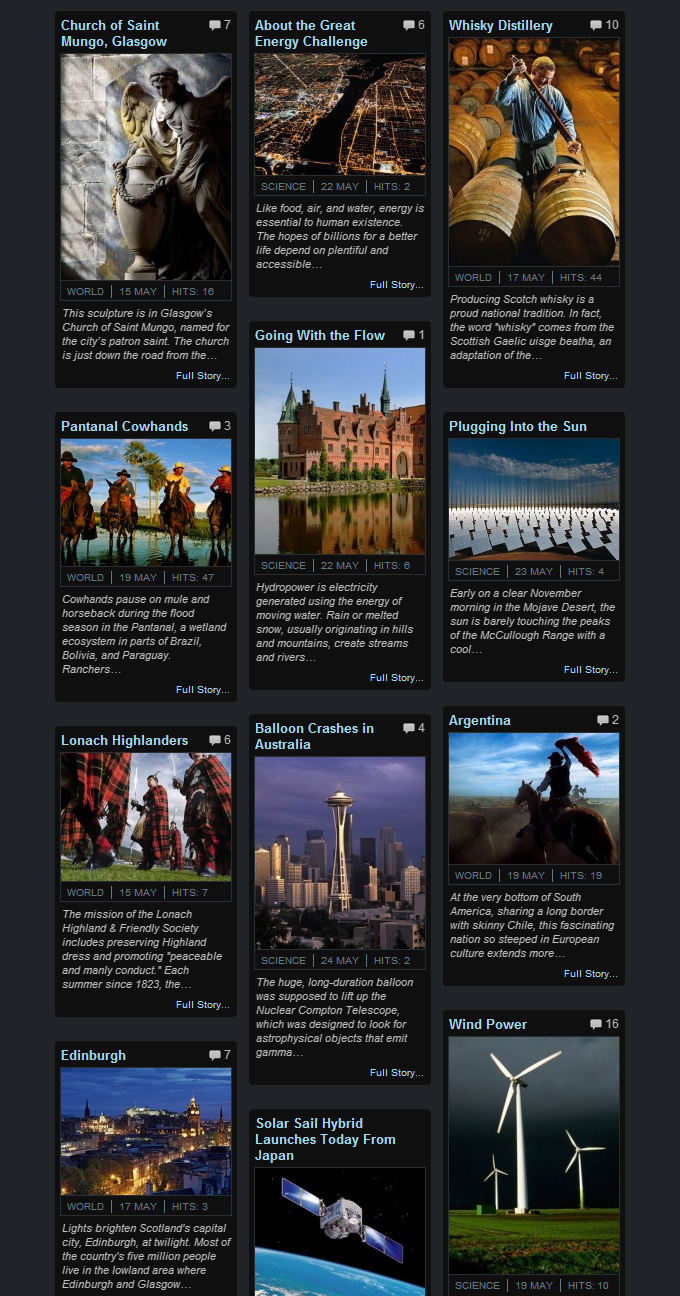View comments on Wind Power
The image size is (680, 1296).
(604, 1024)
